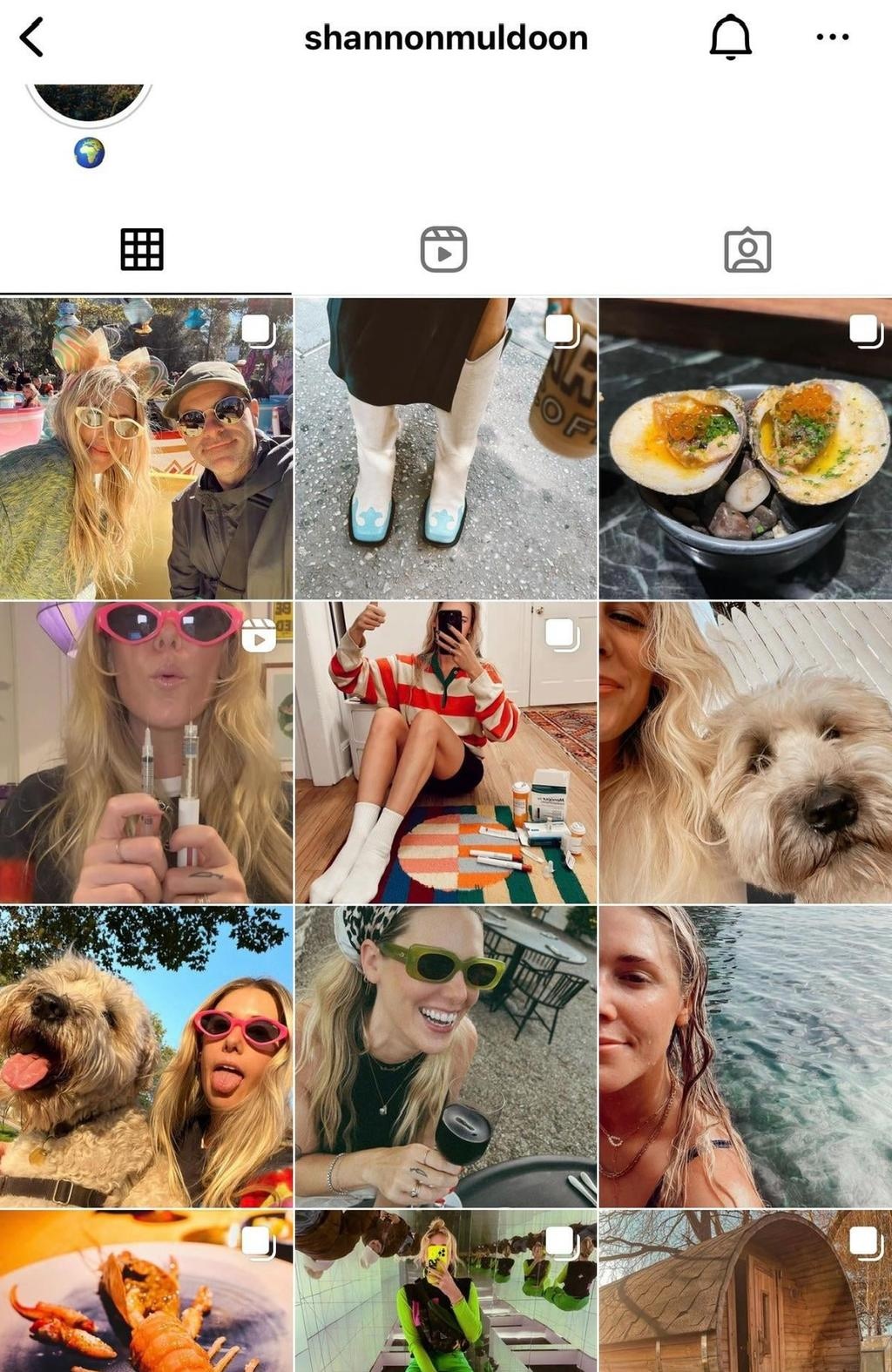
Task: Open the dog with tongue out post
Action: 145,1056
